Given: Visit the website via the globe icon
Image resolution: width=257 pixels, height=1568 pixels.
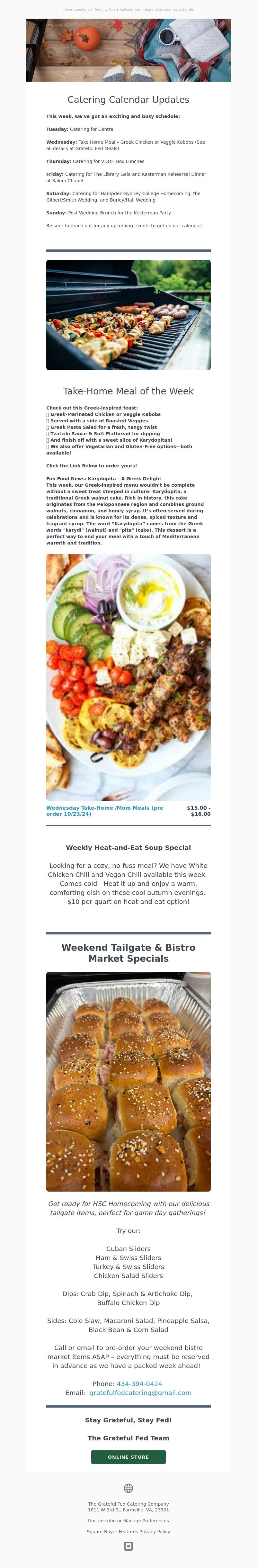Looking at the screenshot, I should point(128,1488).
